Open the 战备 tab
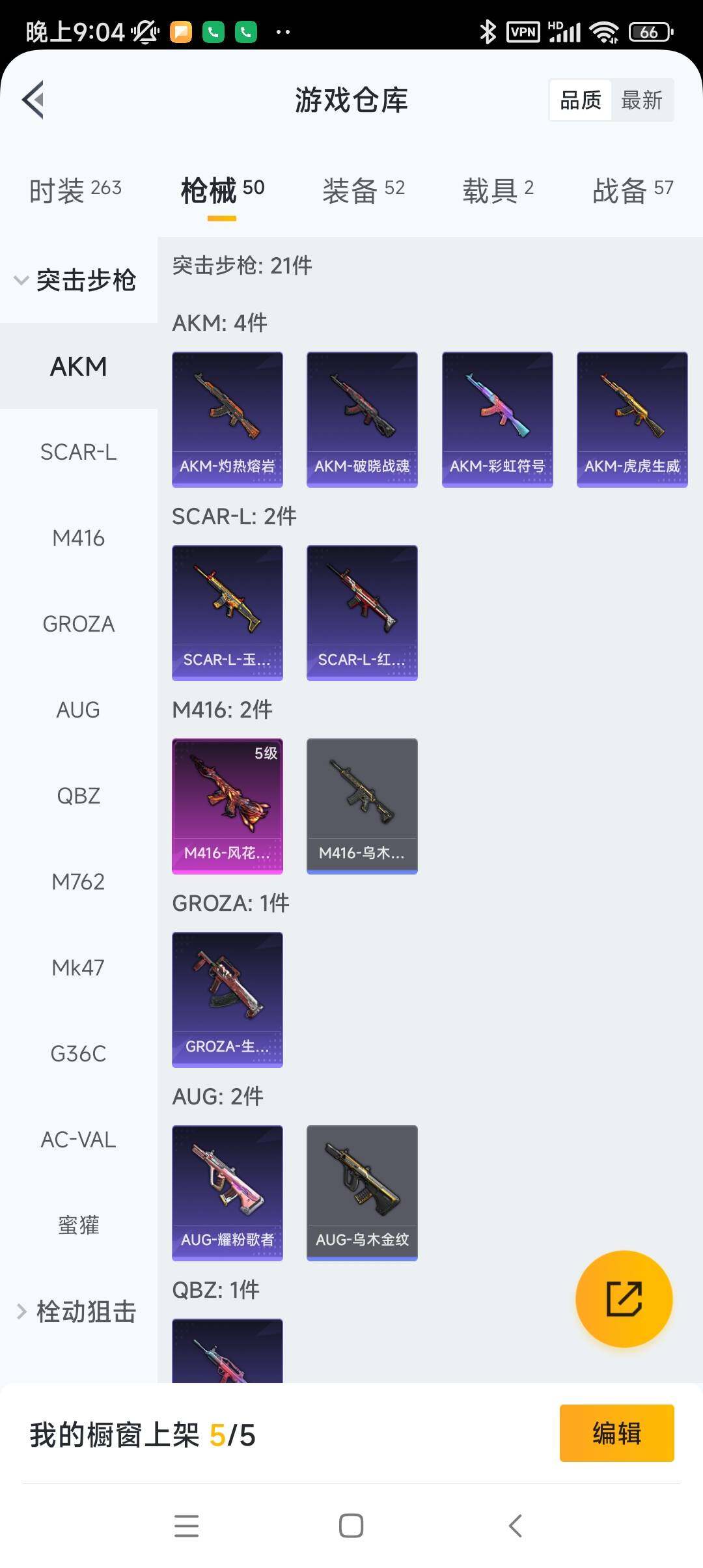The height and width of the screenshot is (1568, 703). pyautogui.click(x=632, y=190)
